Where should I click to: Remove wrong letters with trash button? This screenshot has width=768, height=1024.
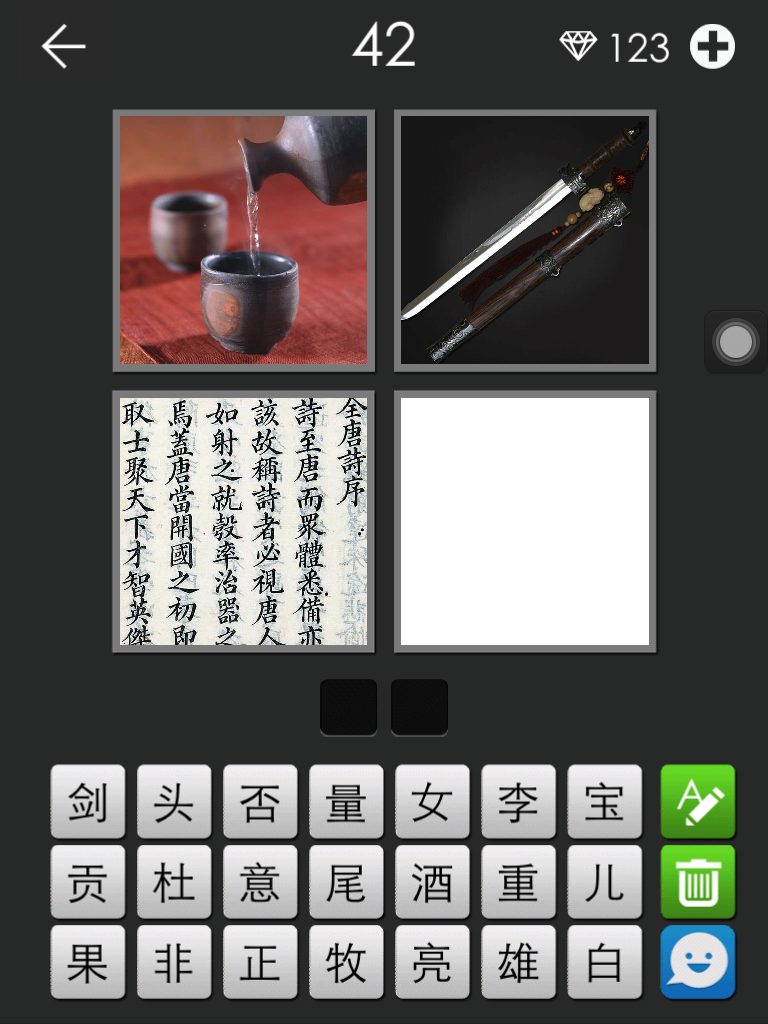click(698, 882)
